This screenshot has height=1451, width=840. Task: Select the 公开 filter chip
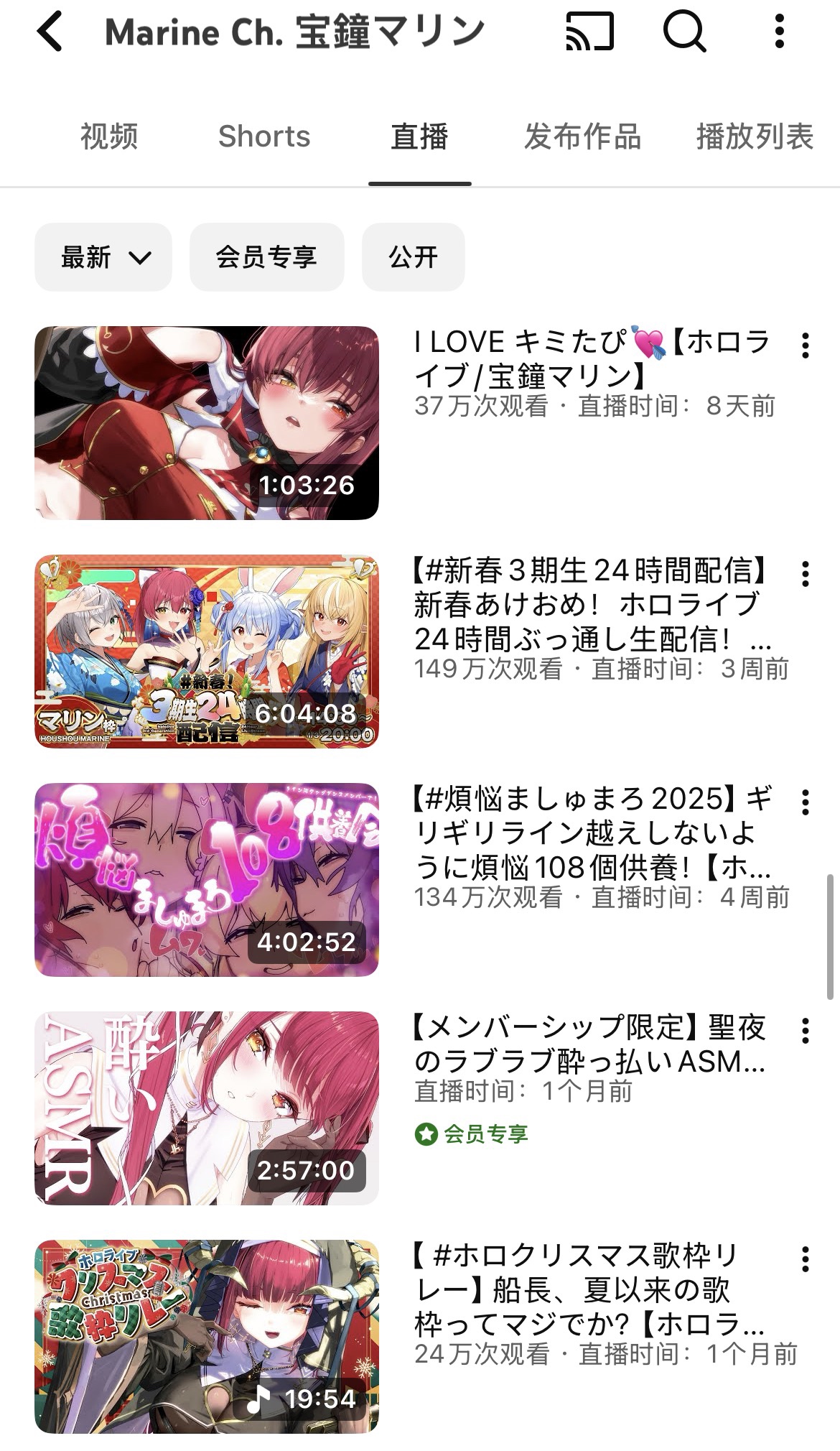[x=414, y=257]
